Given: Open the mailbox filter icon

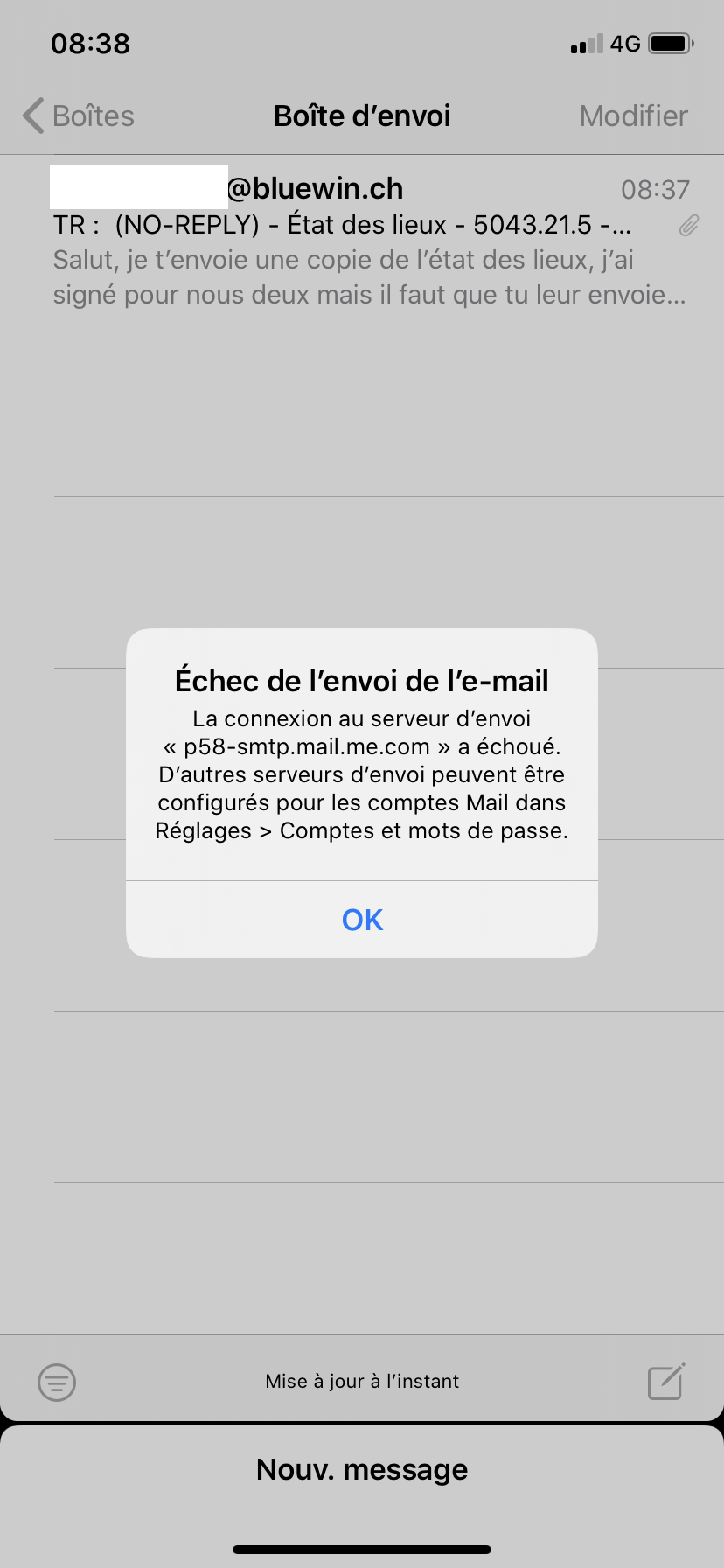Looking at the screenshot, I should click(57, 1382).
